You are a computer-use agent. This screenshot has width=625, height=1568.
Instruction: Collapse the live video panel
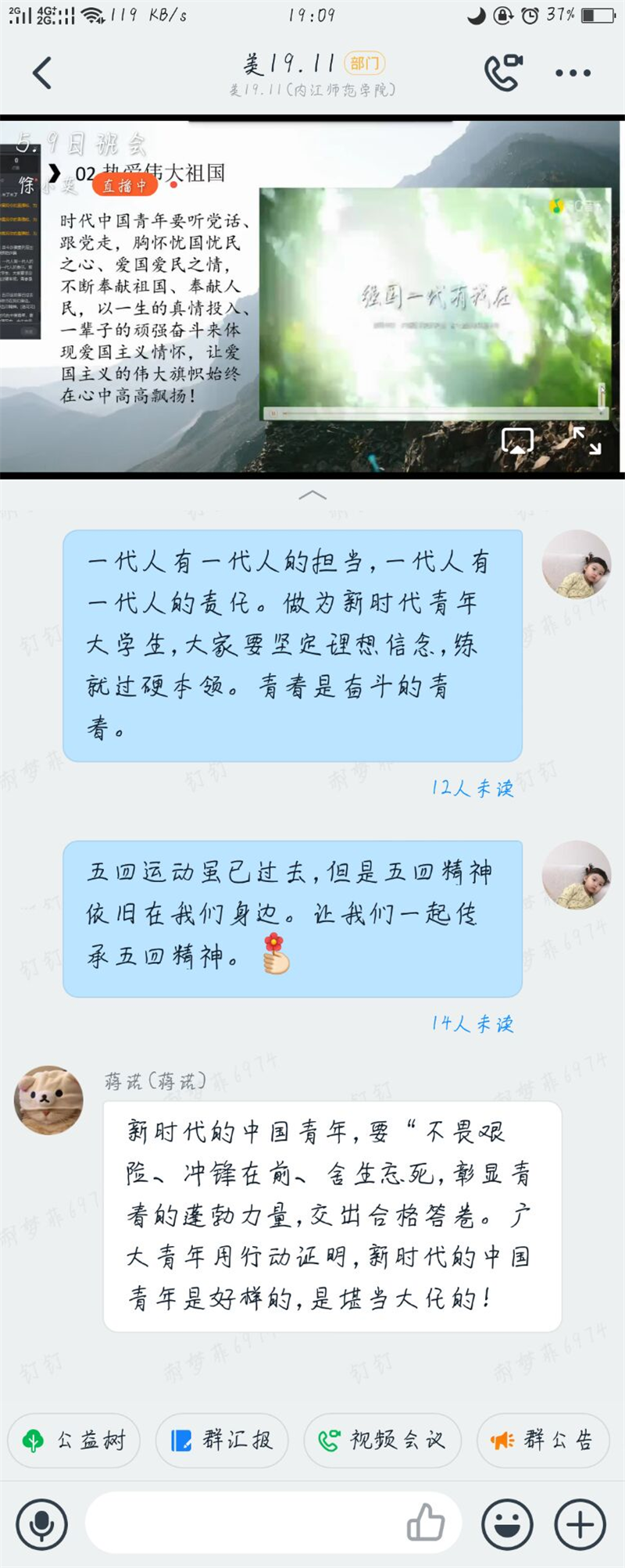(x=312, y=495)
